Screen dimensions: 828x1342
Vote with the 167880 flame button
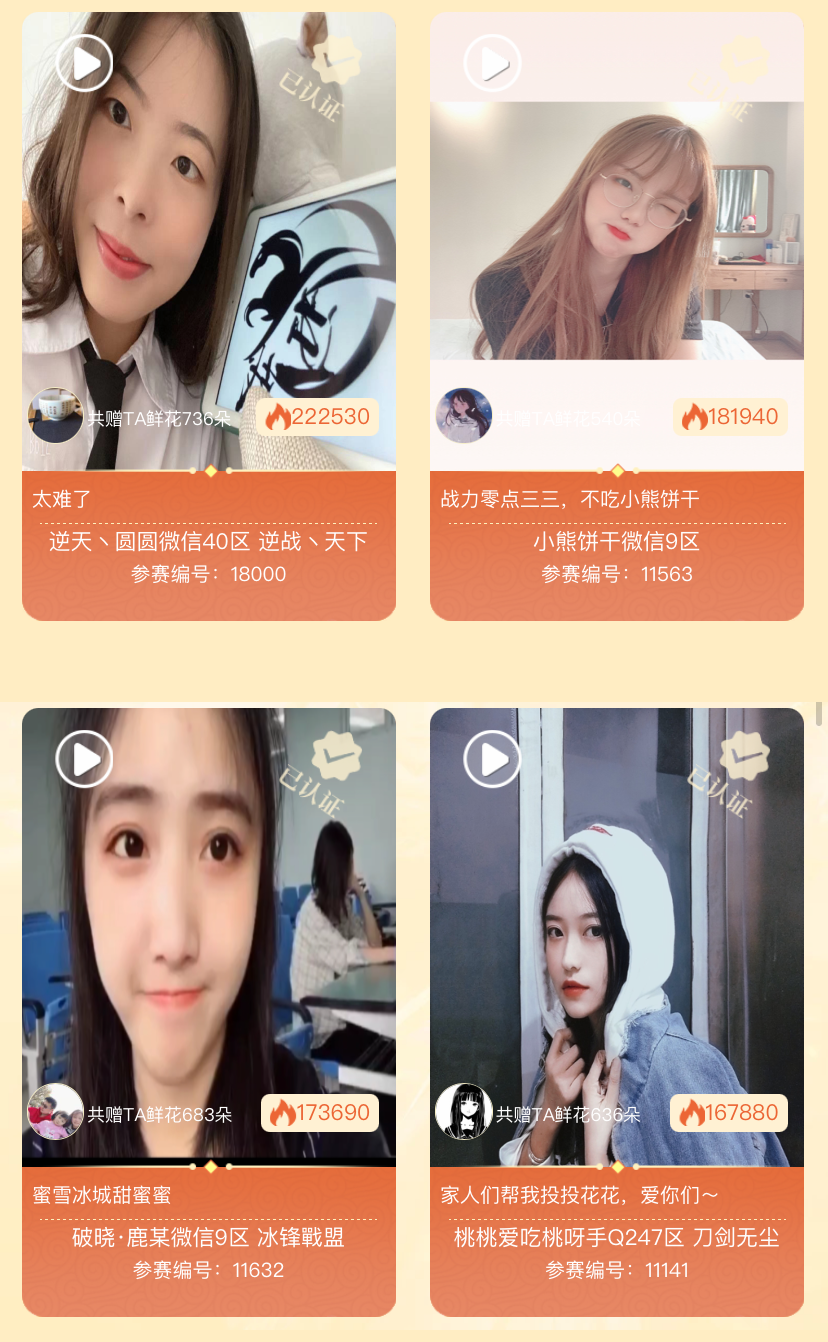(729, 1113)
